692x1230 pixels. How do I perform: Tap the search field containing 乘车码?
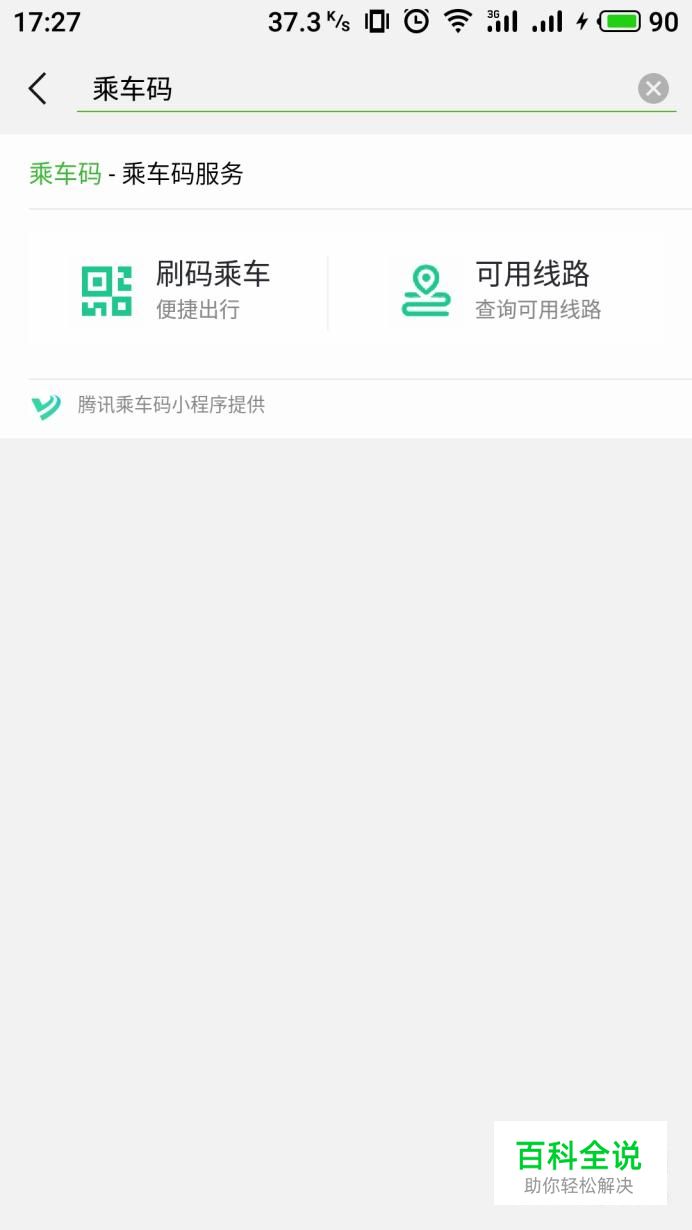tap(350, 89)
